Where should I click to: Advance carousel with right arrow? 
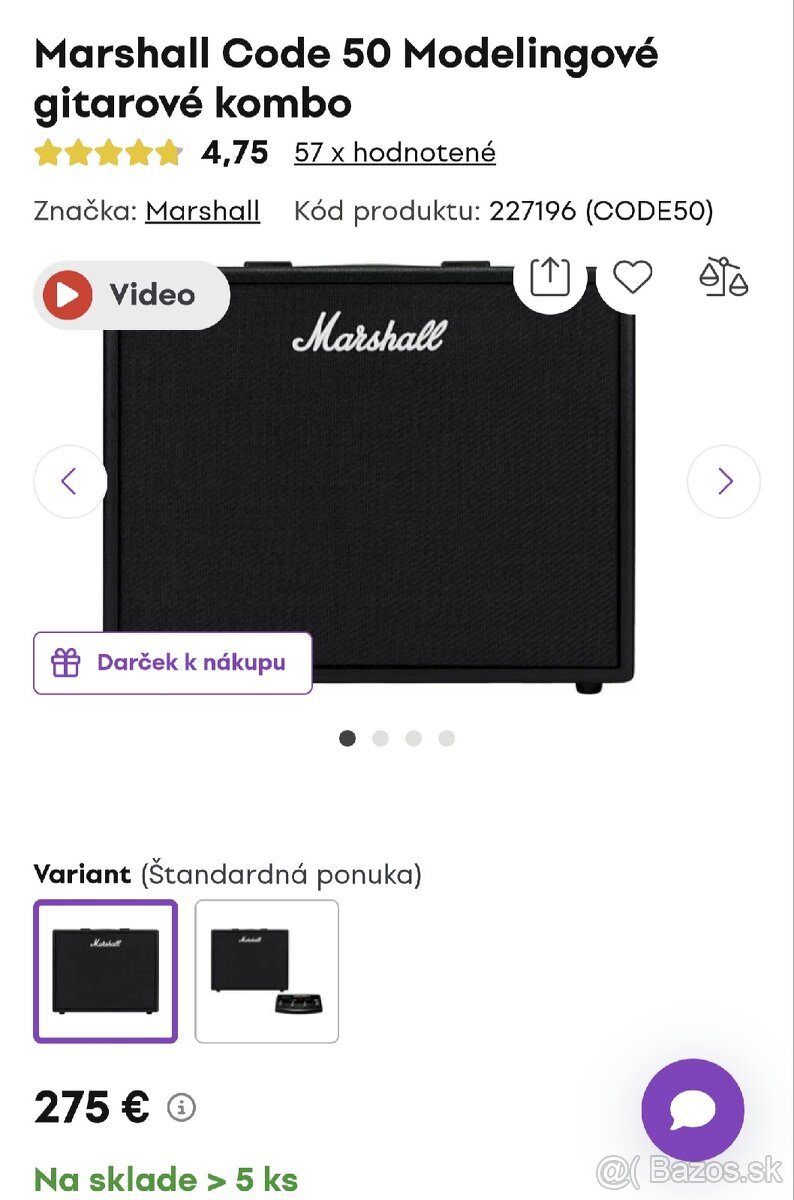point(724,481)
